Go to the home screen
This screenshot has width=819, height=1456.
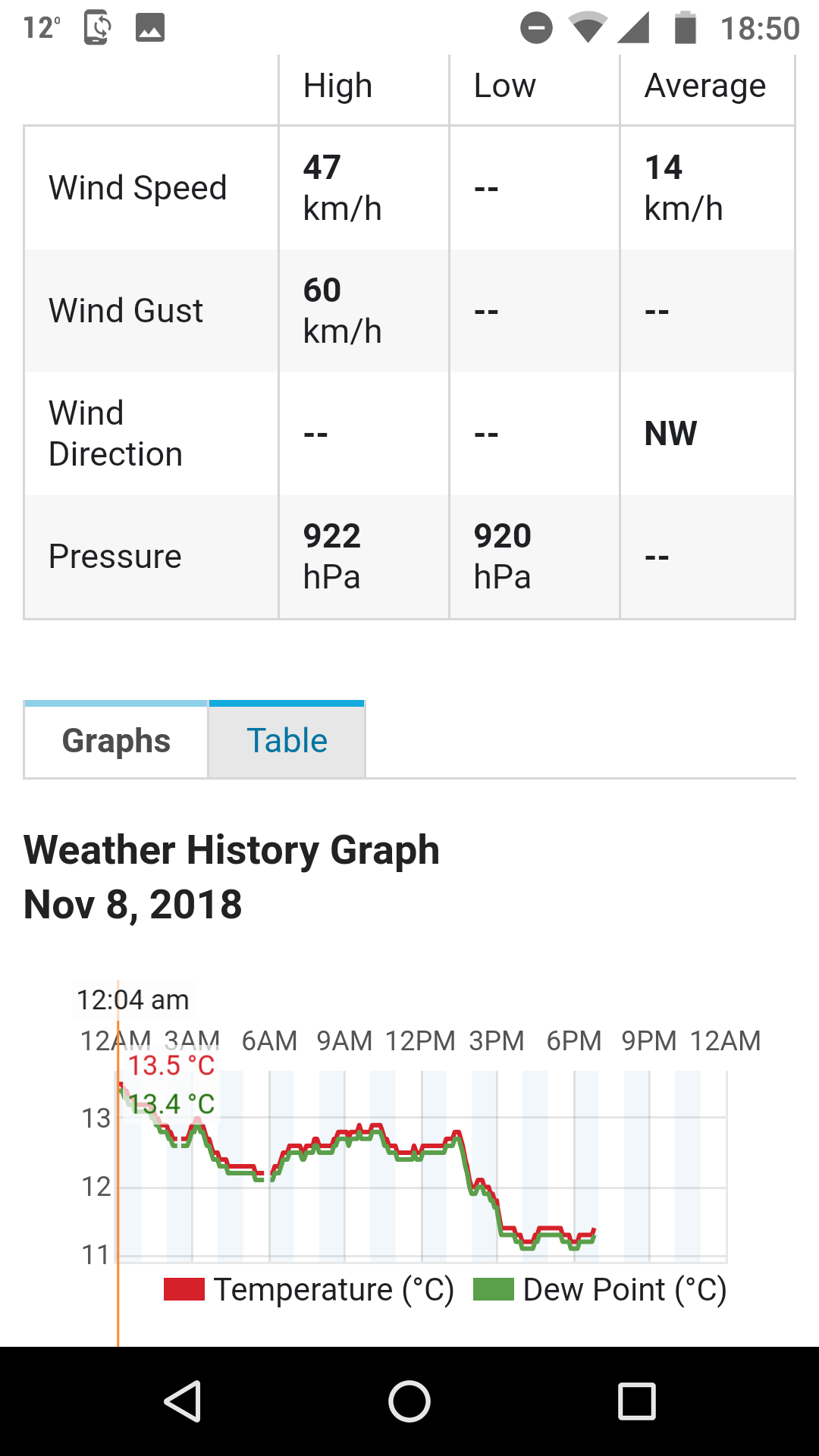point(409,1401)
